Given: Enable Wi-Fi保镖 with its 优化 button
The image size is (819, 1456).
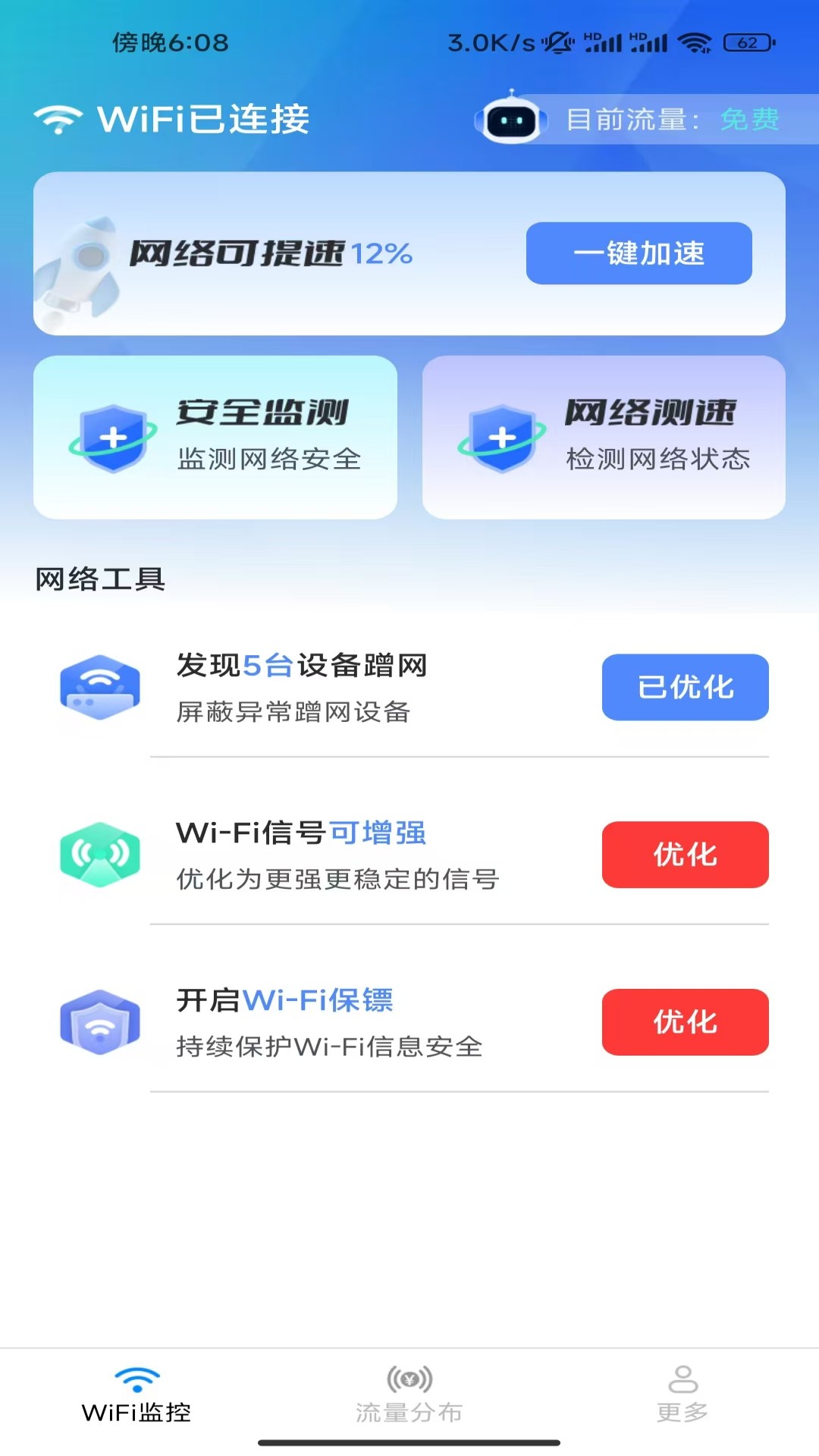Looking at the screenshot, I should [x=685, y=1022].
